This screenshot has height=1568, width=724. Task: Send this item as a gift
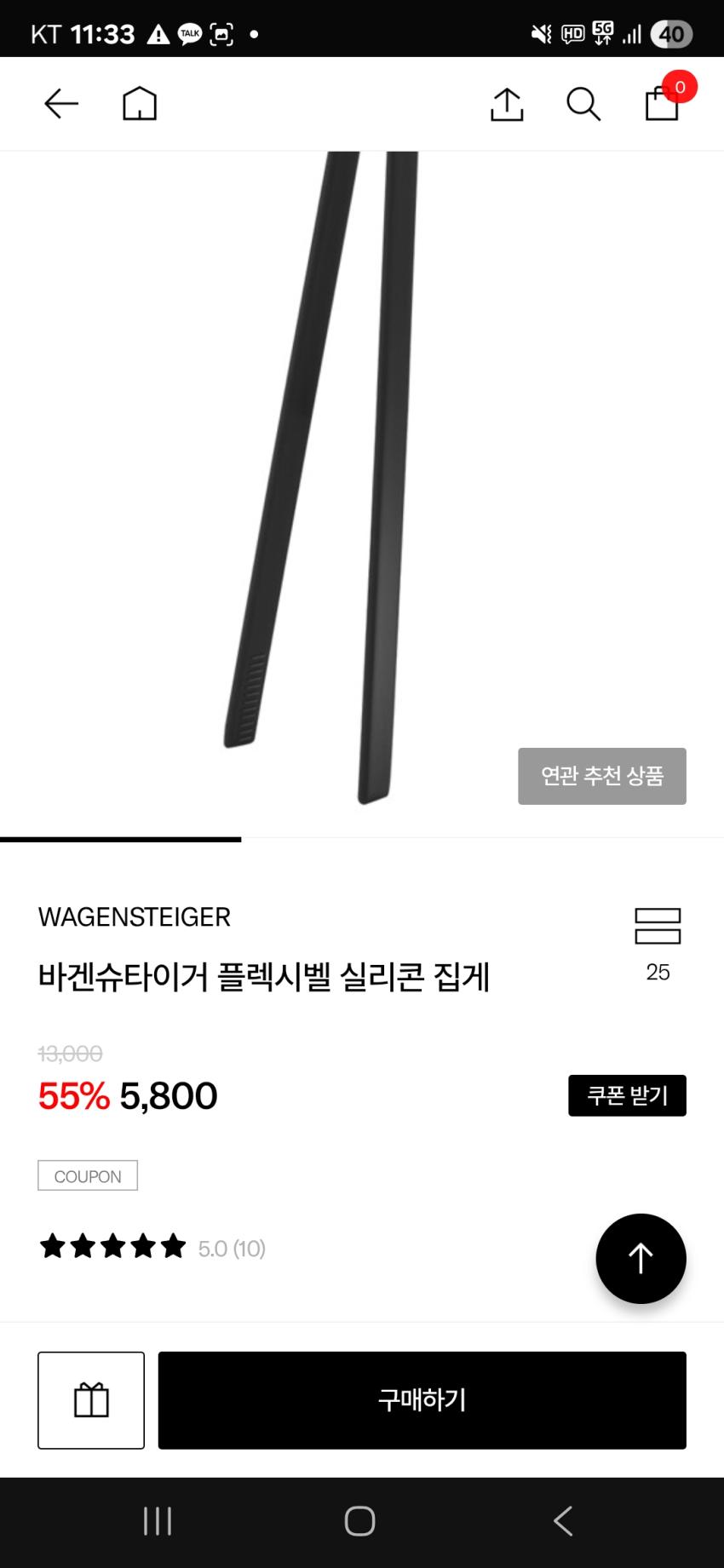[91, 1400]
